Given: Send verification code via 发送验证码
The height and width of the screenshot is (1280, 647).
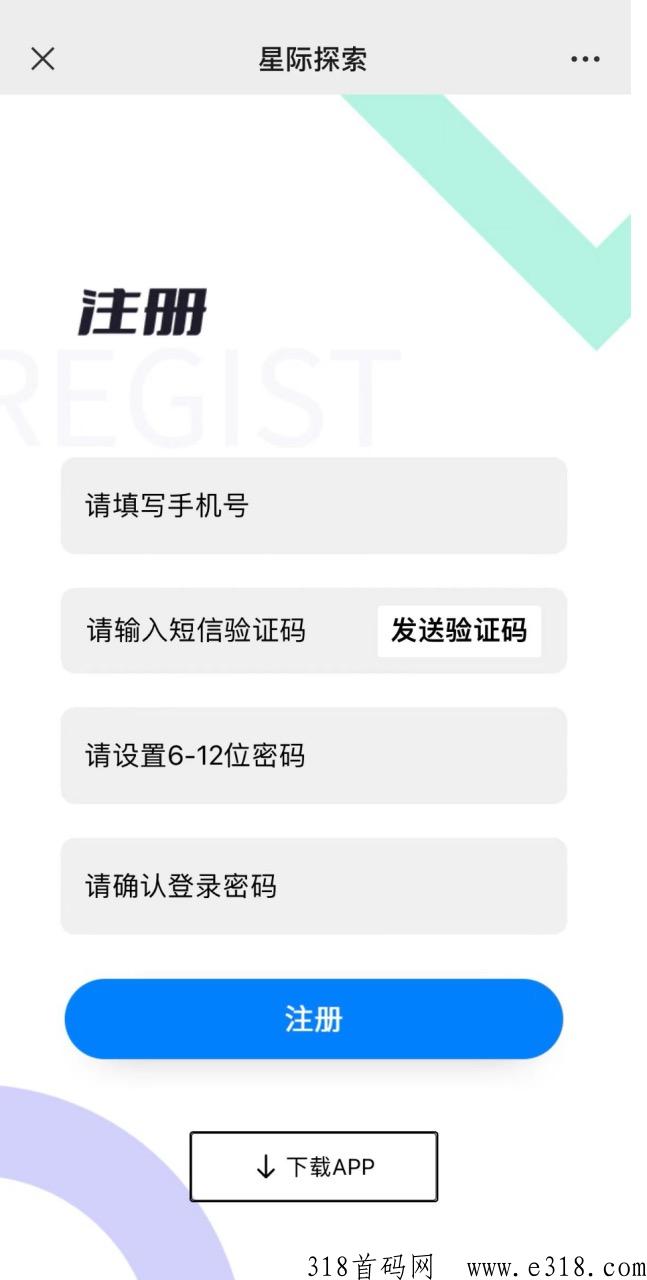Looking at the screenshot, I should 459,631.
